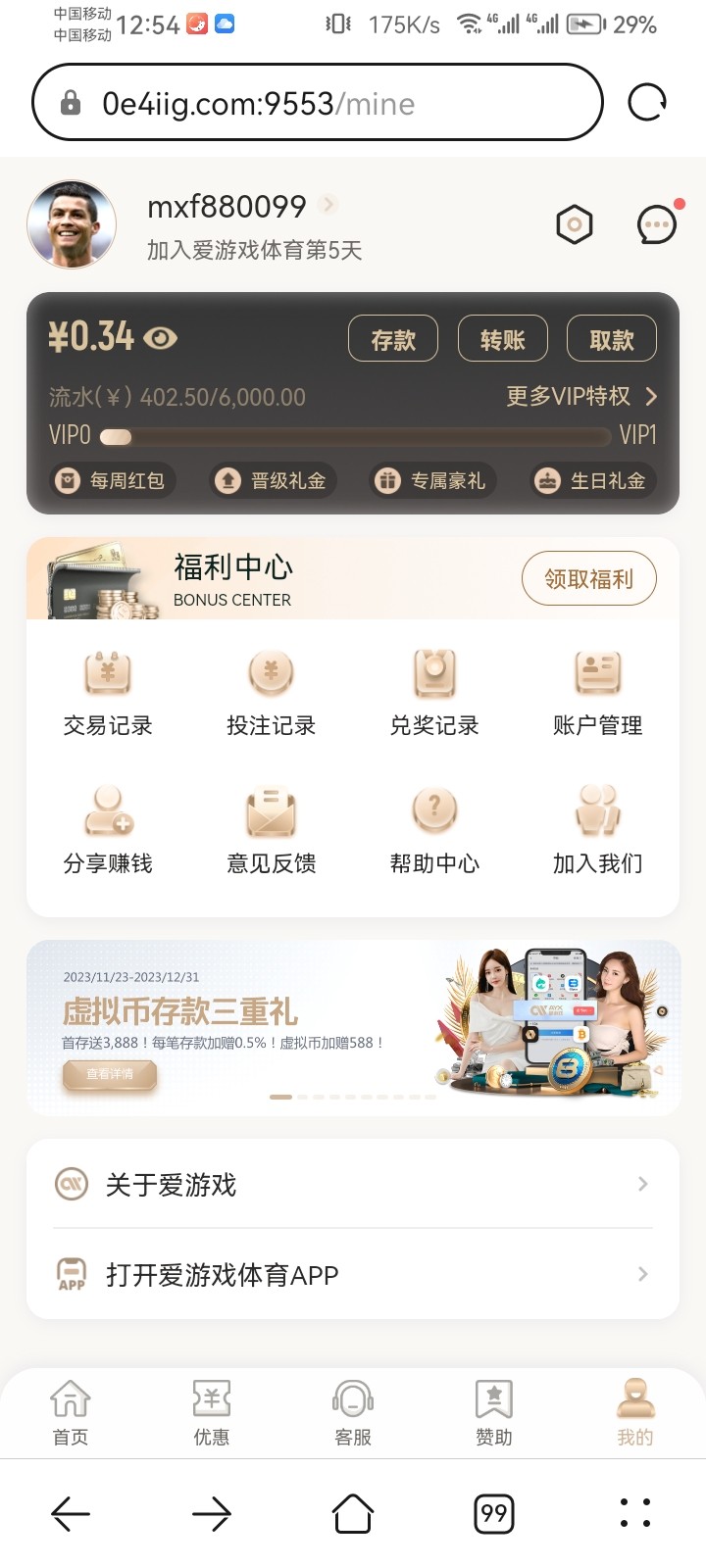The width and height of the screenshot is (706, 1568).
Task: Expand 关于爱游戏 row arrow
Action: coord(642,1184)
